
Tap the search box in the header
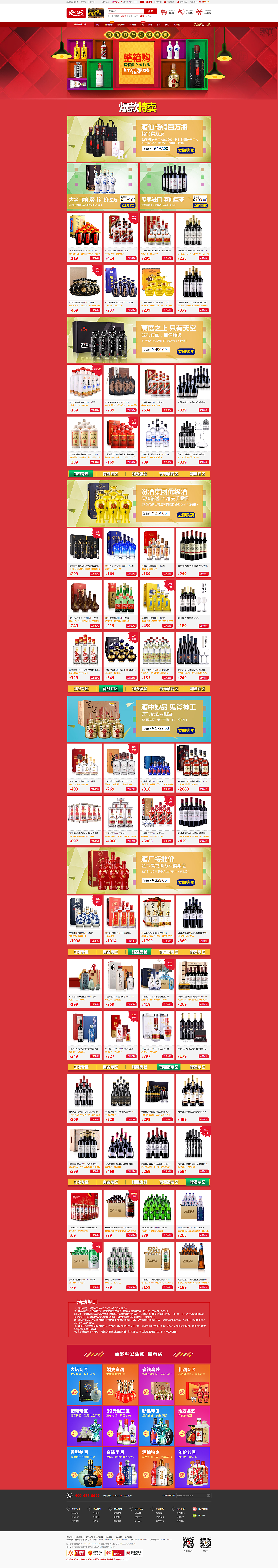click(125, 11)
